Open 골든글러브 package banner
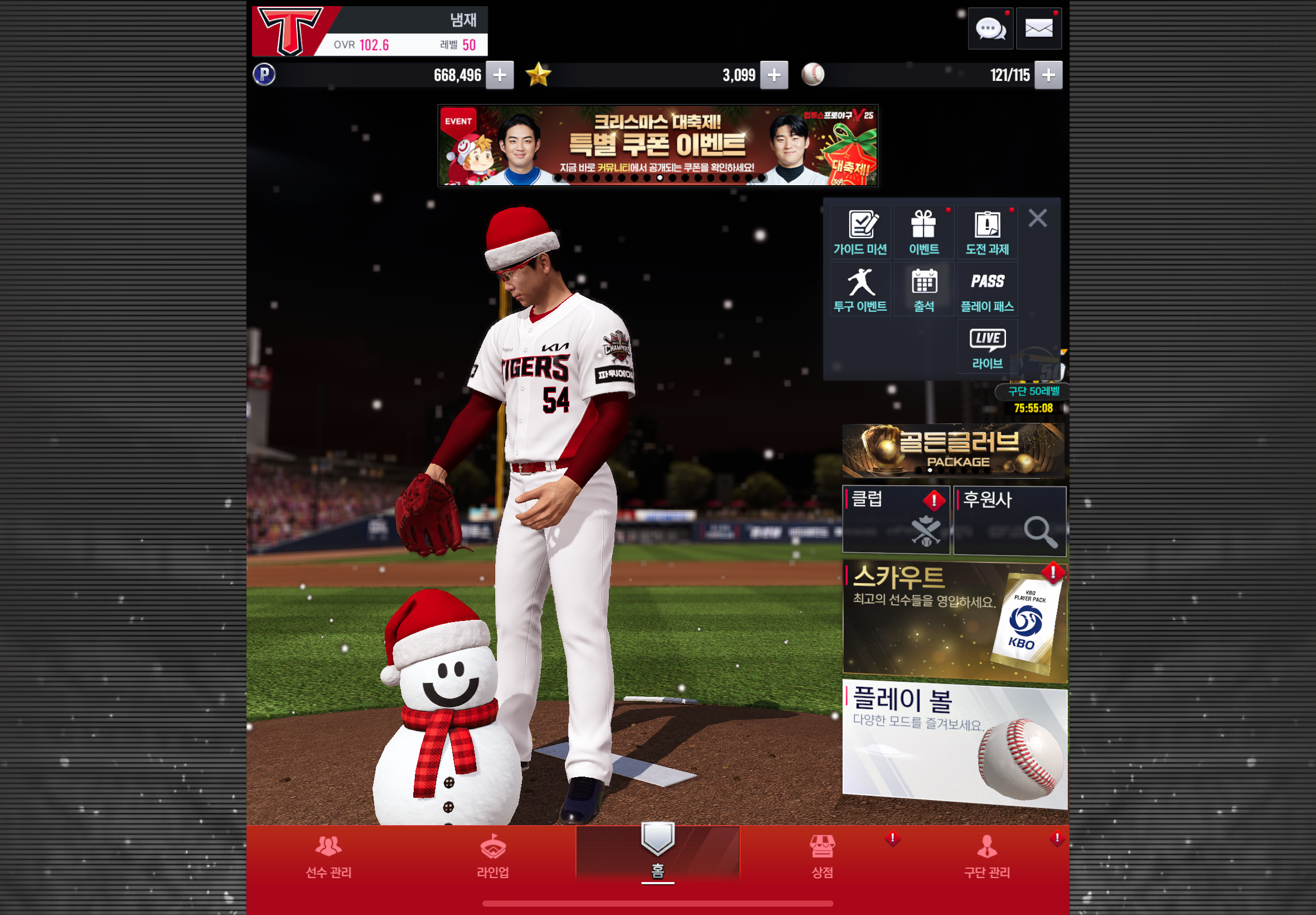The width and height of the screenshot is (1316, 915). 953,451
